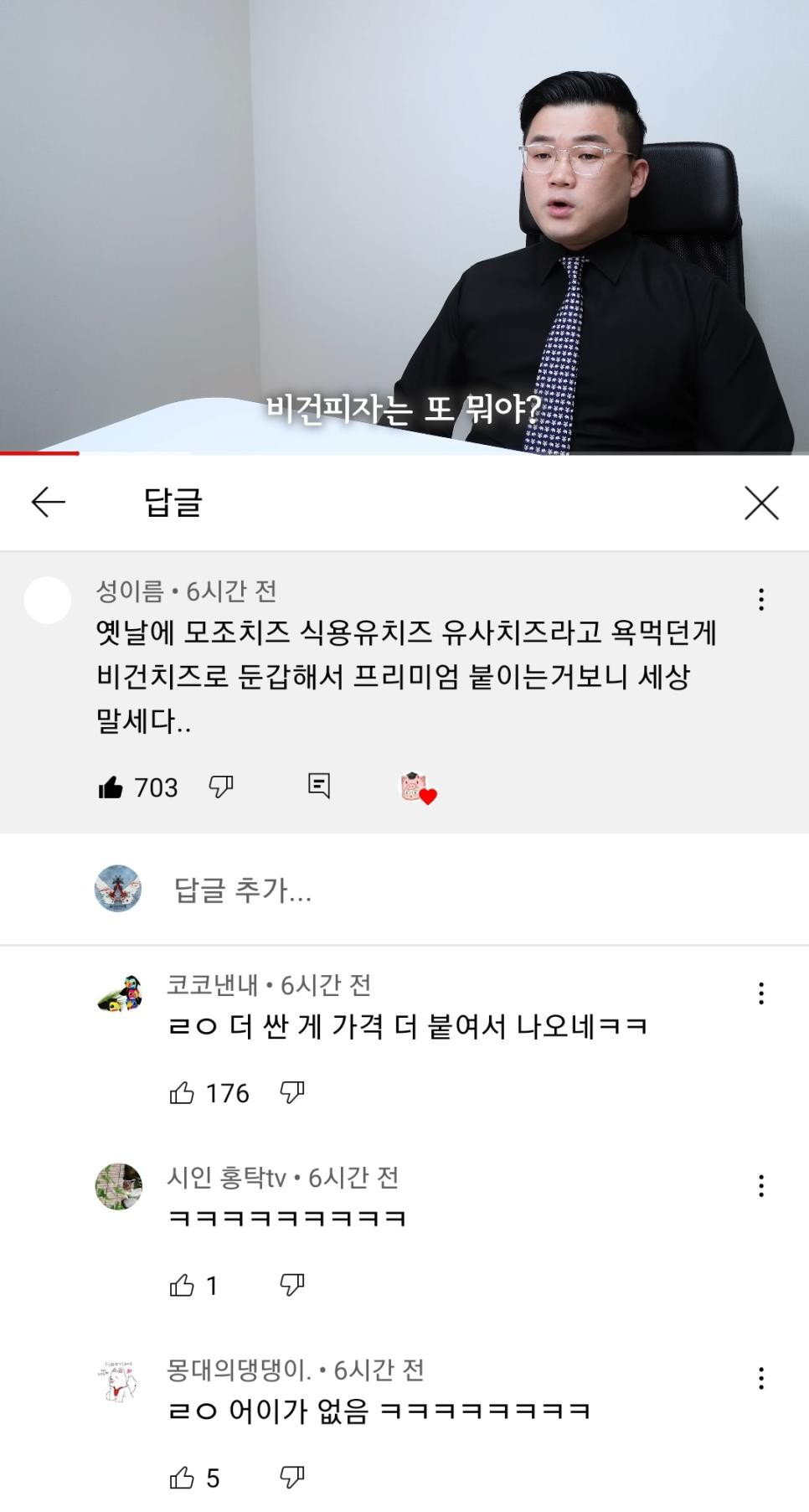Like 코코낸내's reply
809x1512 pixels.
pyautogui.click(x=182, y=1092)
